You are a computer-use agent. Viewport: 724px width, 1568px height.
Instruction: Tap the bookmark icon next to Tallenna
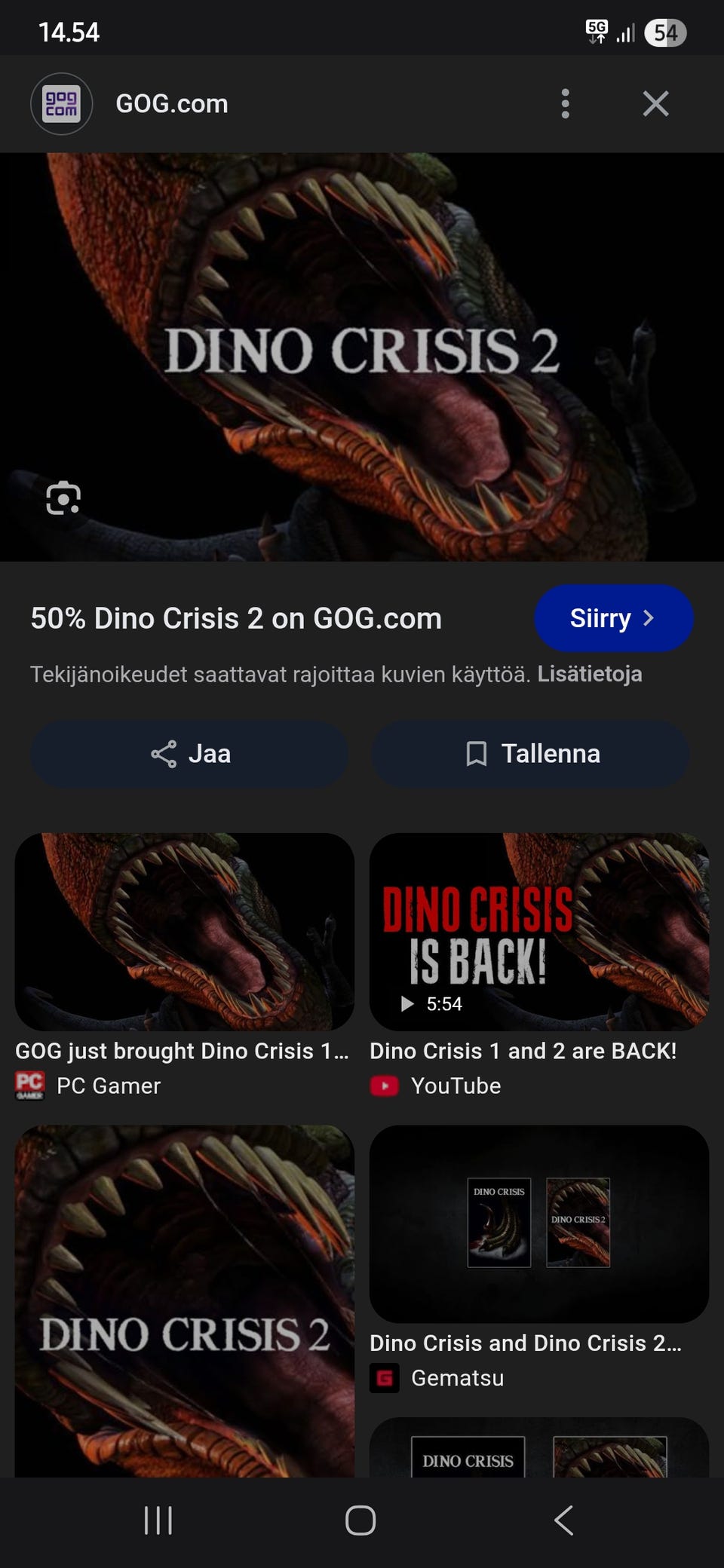click(x=477, y=753)
